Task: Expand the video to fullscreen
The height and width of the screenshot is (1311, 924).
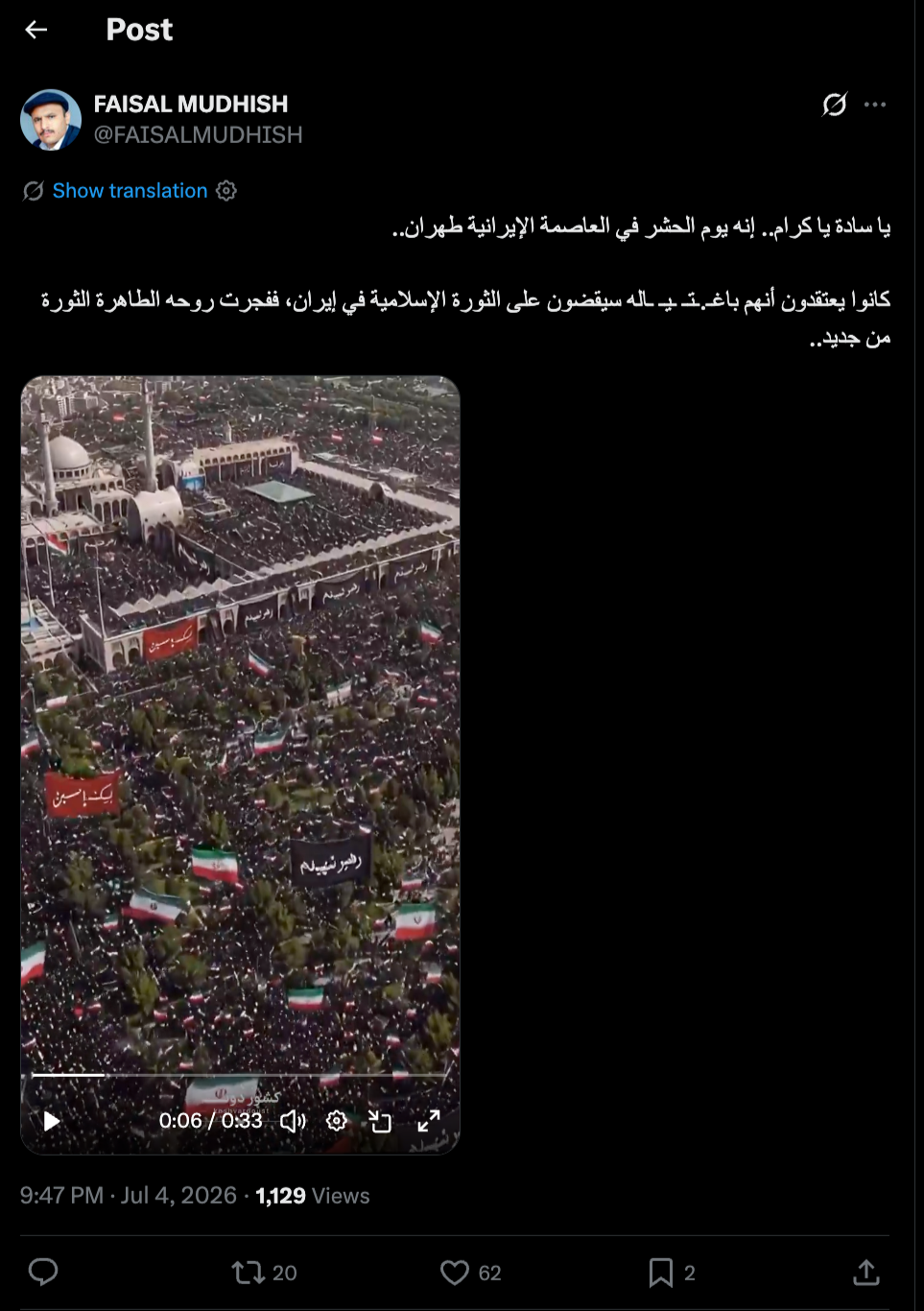Action: [429, 1121]
